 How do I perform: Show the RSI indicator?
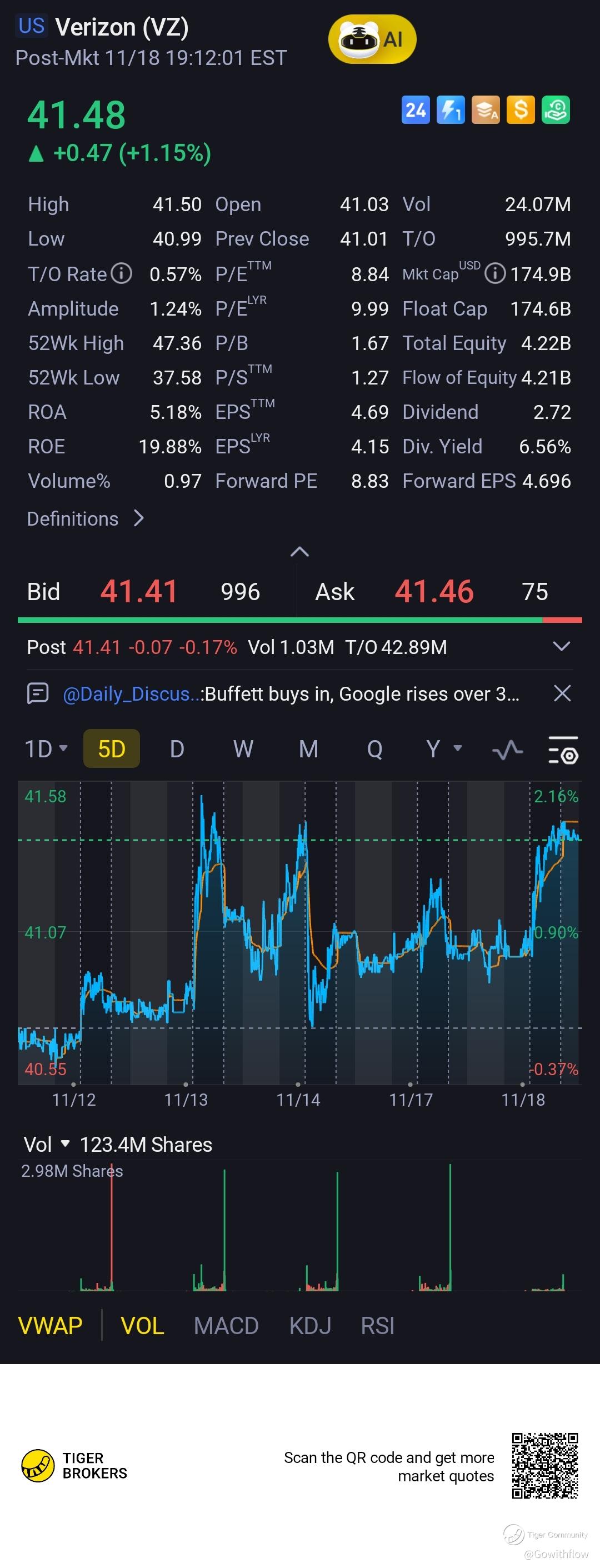[x=377, y=1325]
